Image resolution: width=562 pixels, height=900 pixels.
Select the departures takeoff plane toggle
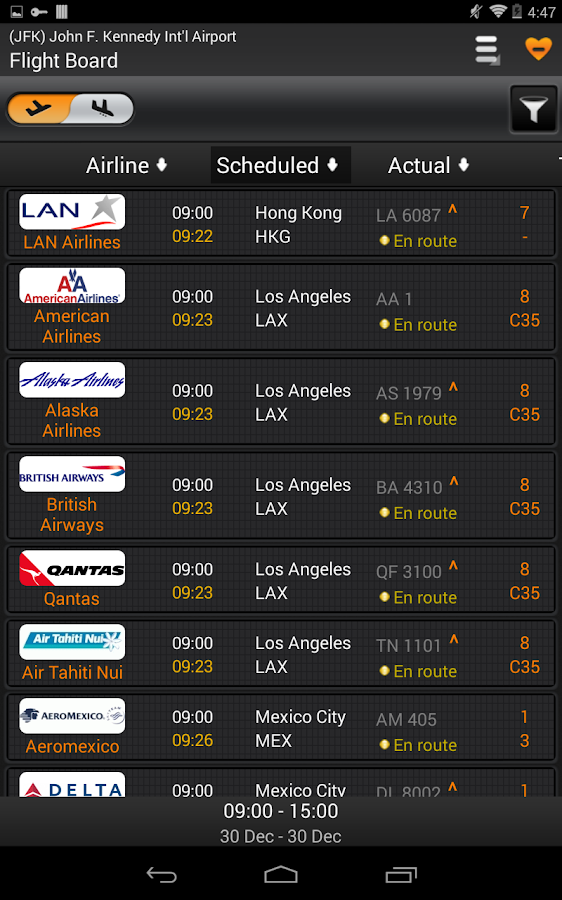pos(40,108)
